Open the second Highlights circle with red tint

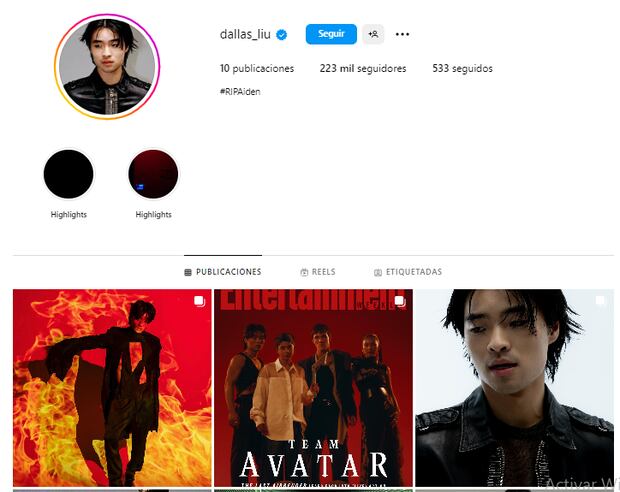tap(153, 175)
